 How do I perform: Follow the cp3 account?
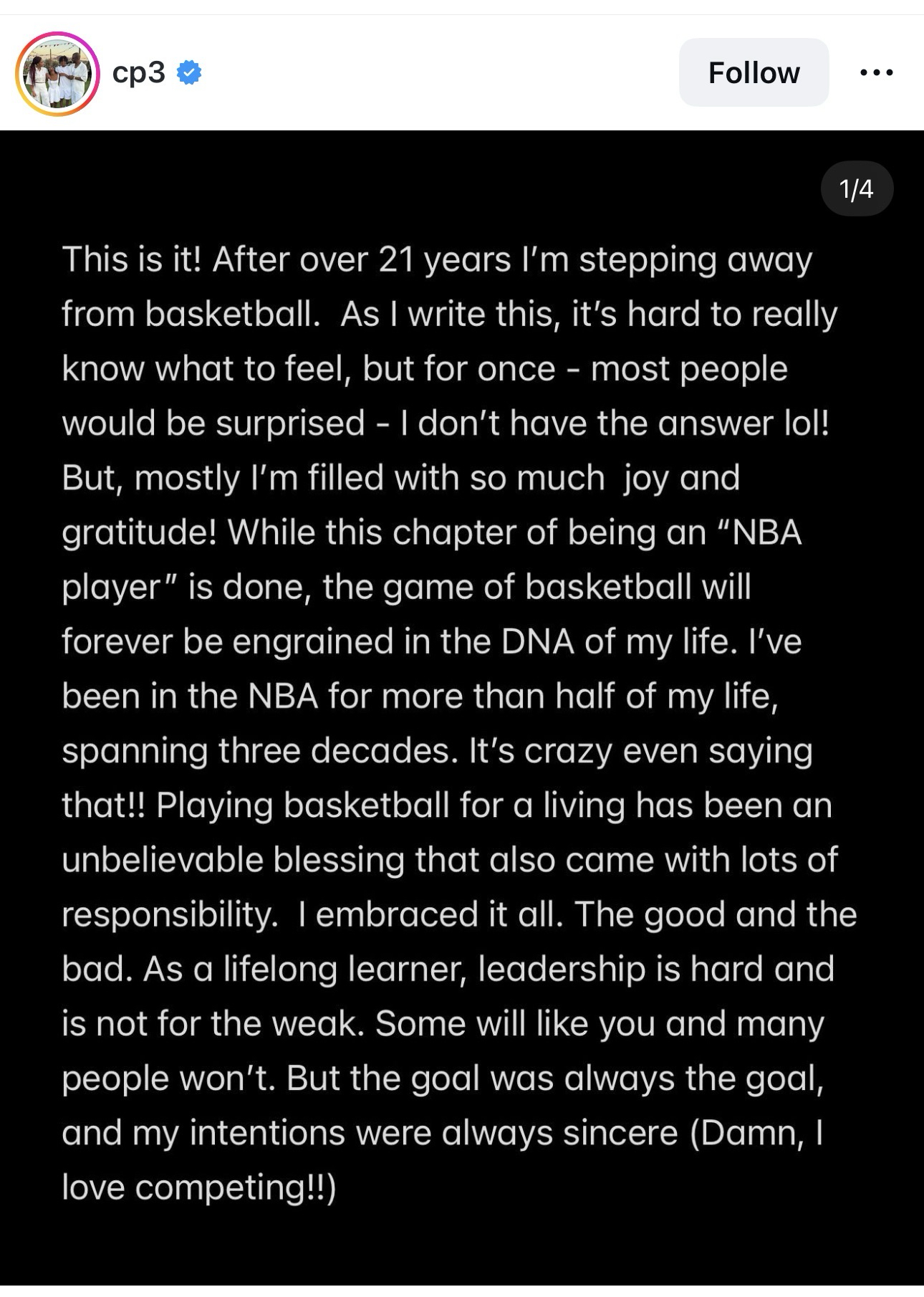coord(754,72)
